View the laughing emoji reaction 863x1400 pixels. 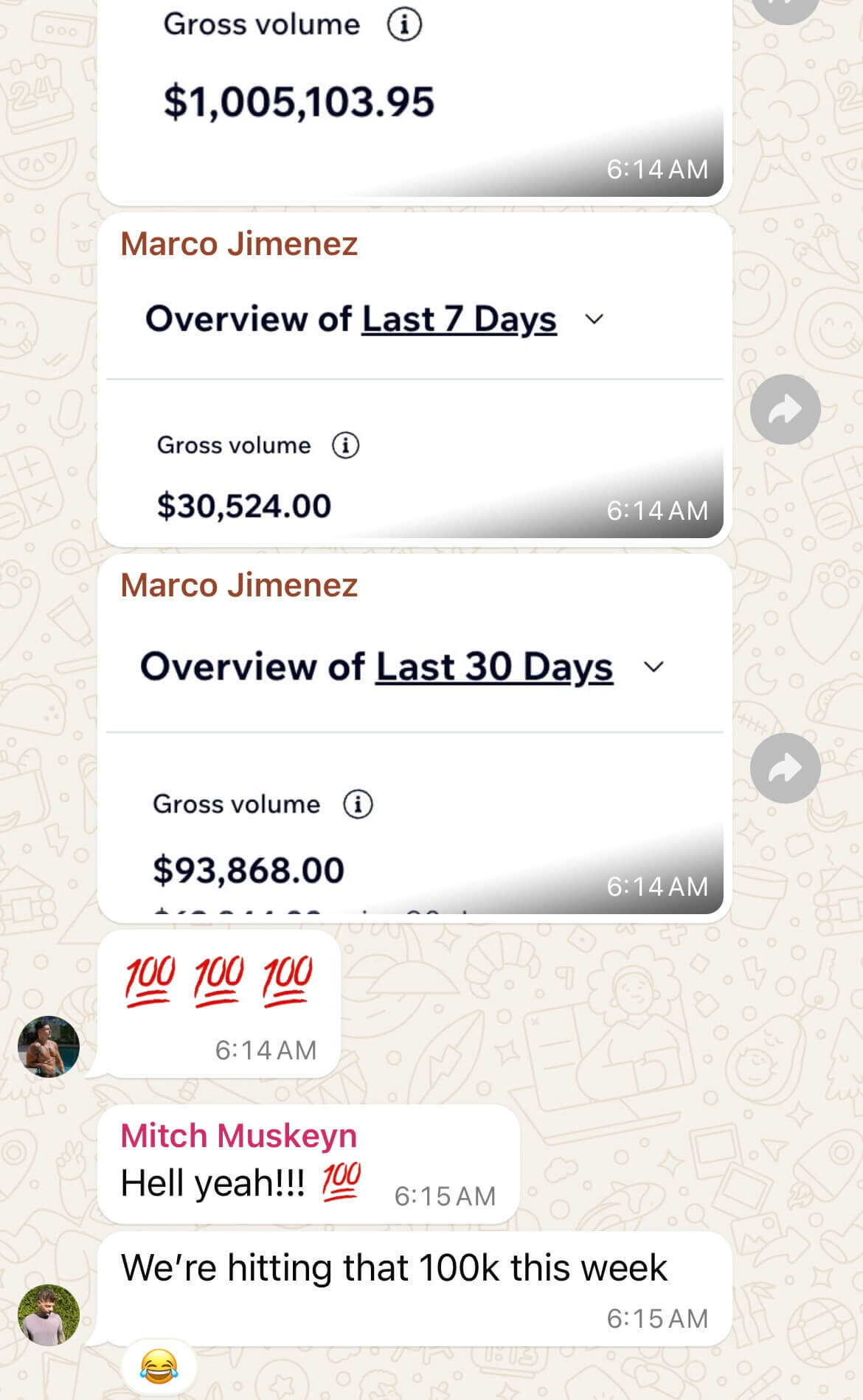tap(159, 1366)
